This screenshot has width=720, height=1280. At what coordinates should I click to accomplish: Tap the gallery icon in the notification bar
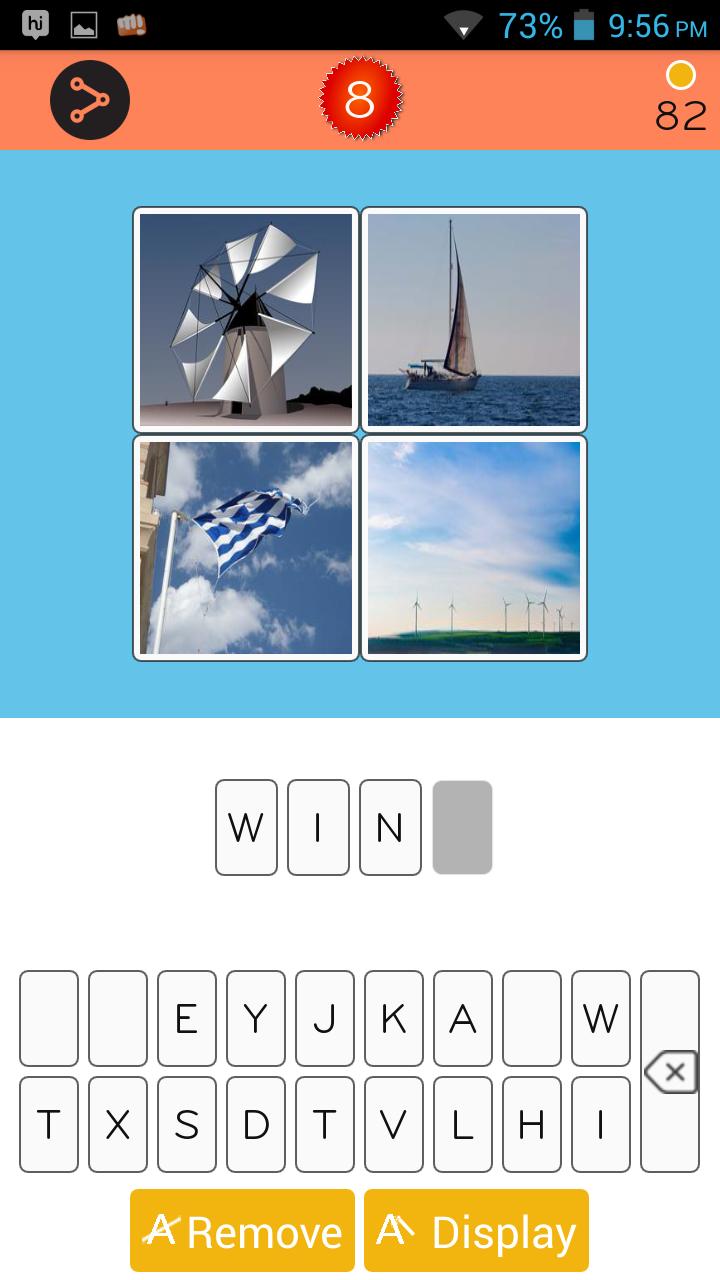(84, 24)
